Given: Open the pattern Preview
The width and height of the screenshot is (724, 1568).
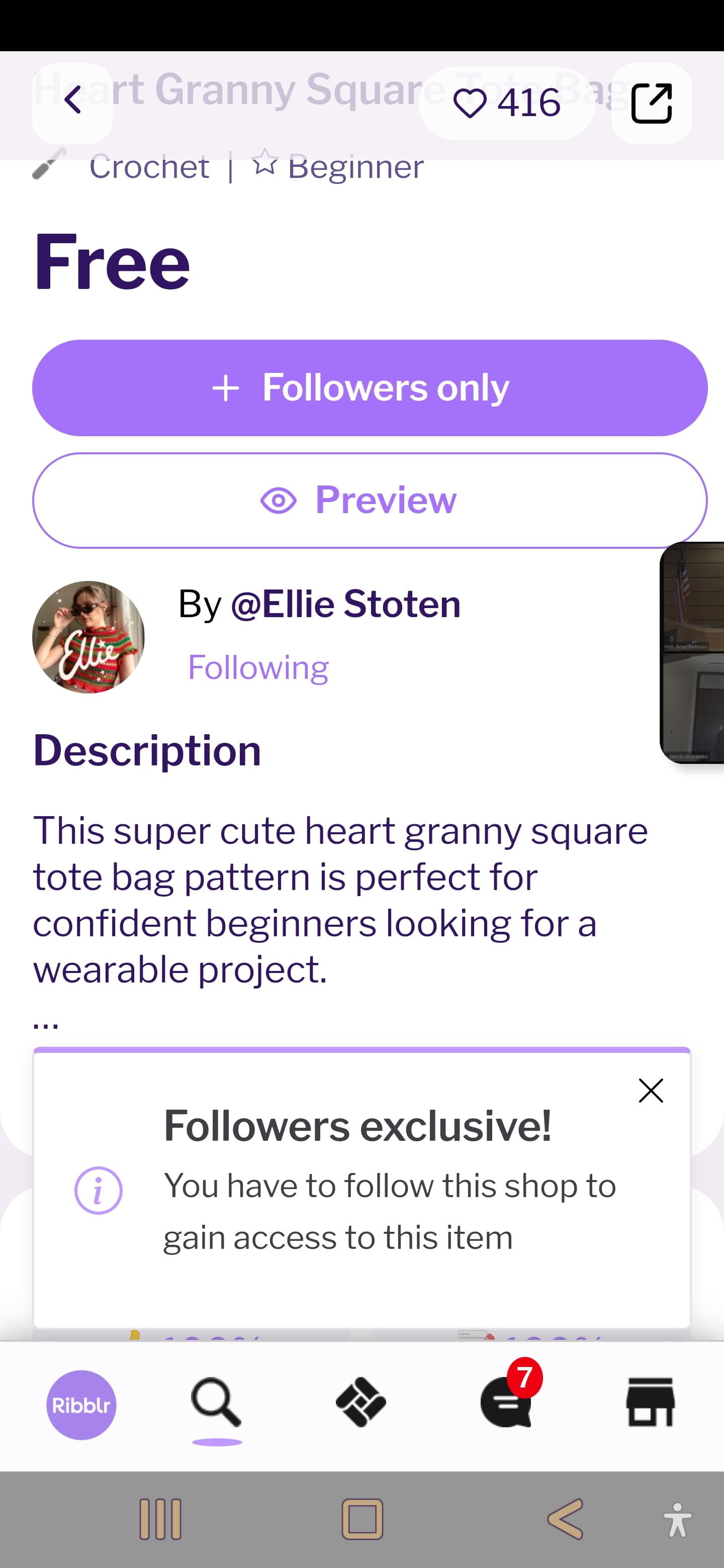Looking at the screenshot, I should tap(370, 501).
